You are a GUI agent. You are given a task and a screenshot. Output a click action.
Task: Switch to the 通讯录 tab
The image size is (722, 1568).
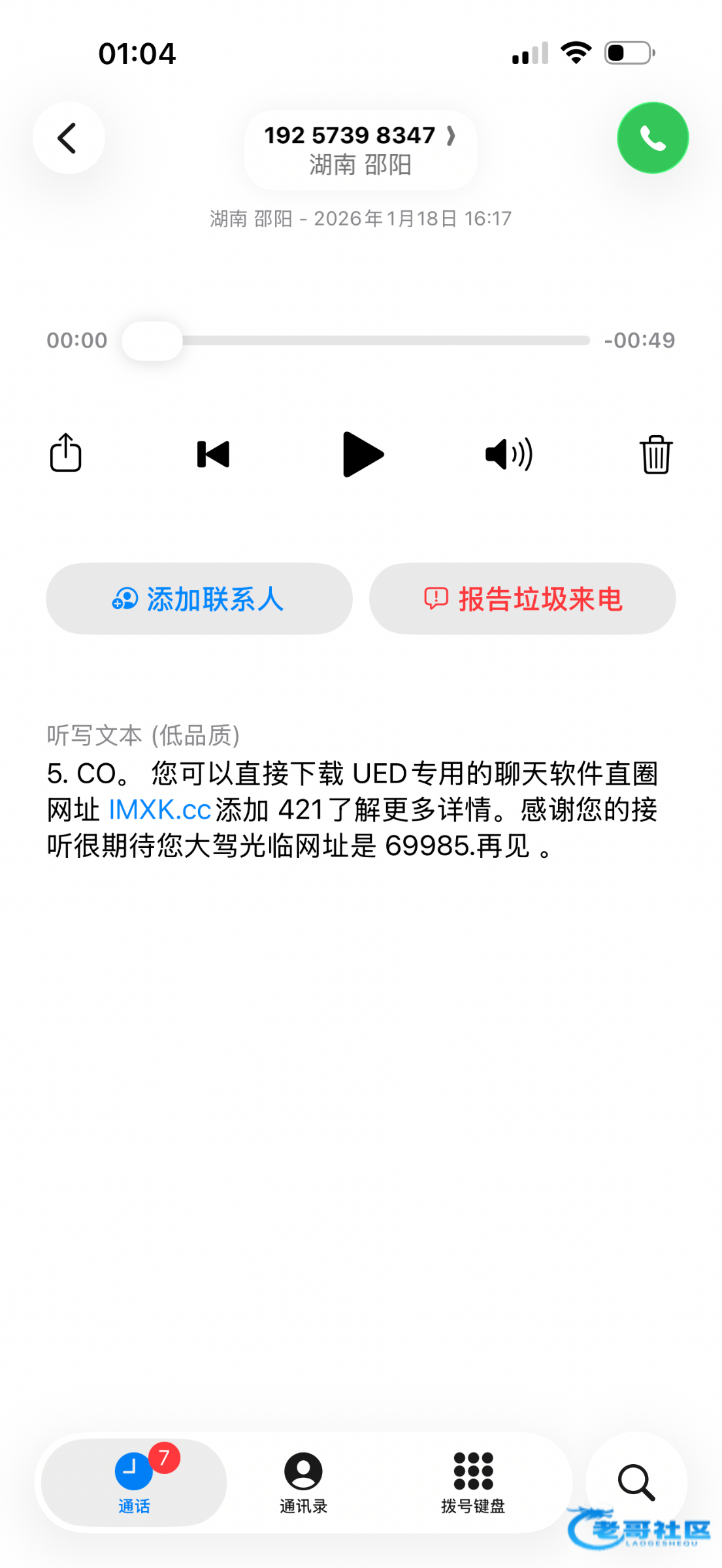click(x=303, y=1482)
